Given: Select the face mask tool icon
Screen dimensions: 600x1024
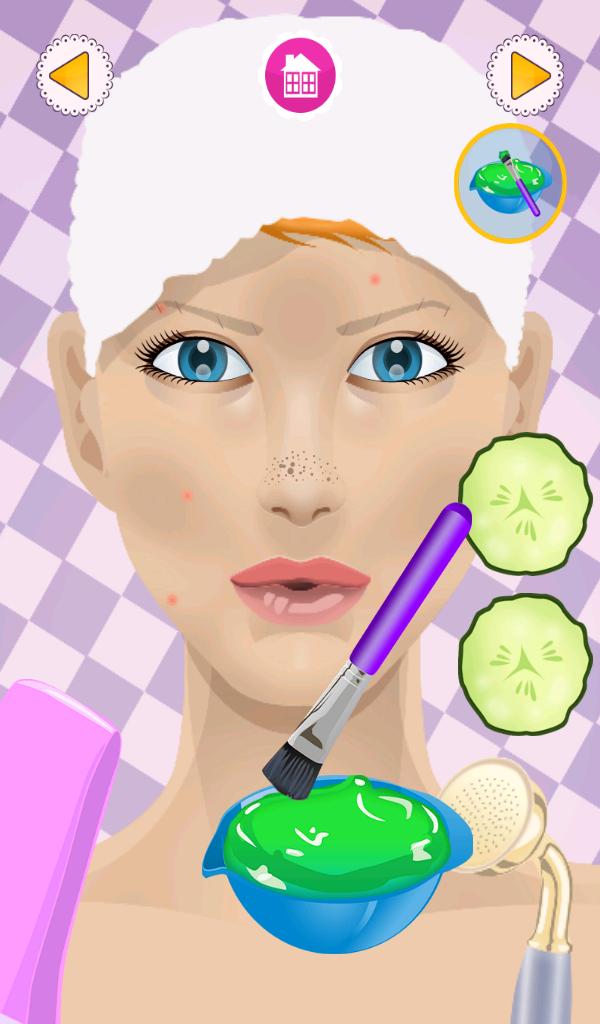Looking at the screenshot, I should point(511,184).
